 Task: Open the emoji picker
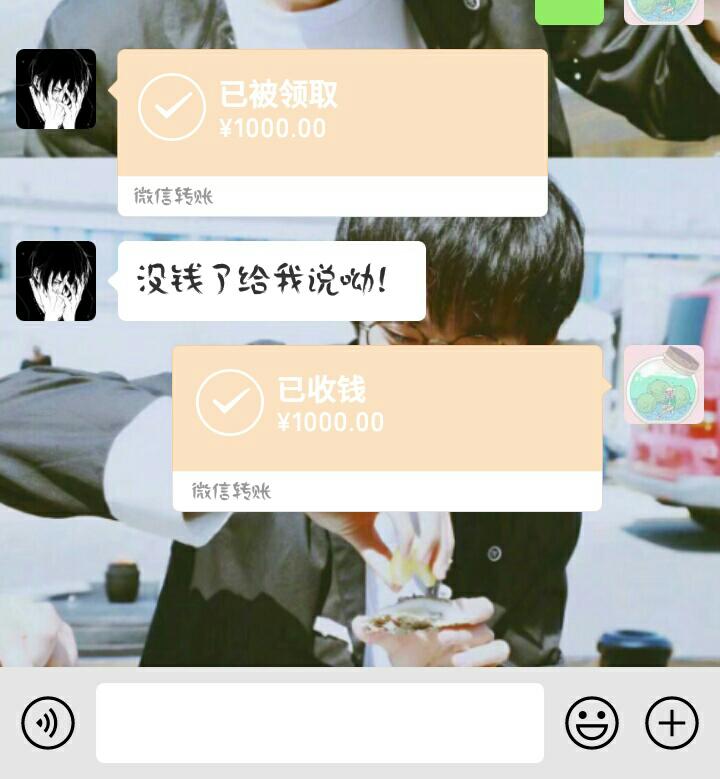592,722
